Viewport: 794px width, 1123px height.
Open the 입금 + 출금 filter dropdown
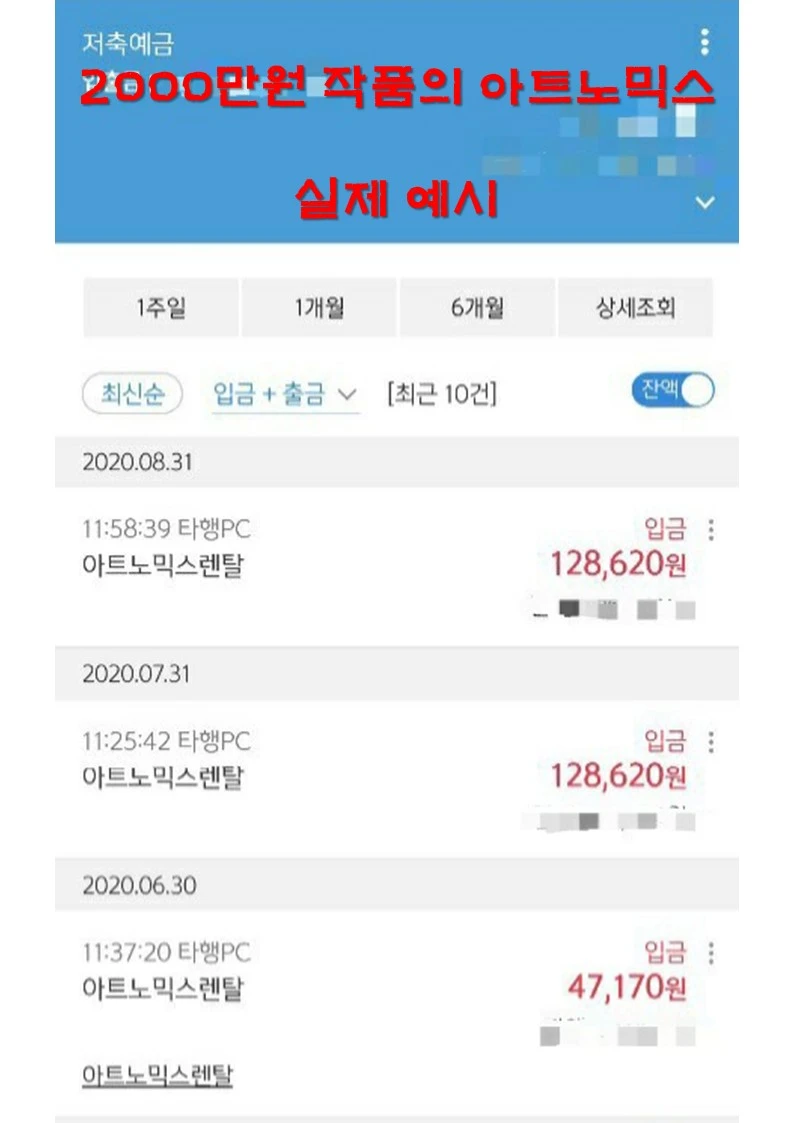[x=282, y=394]
